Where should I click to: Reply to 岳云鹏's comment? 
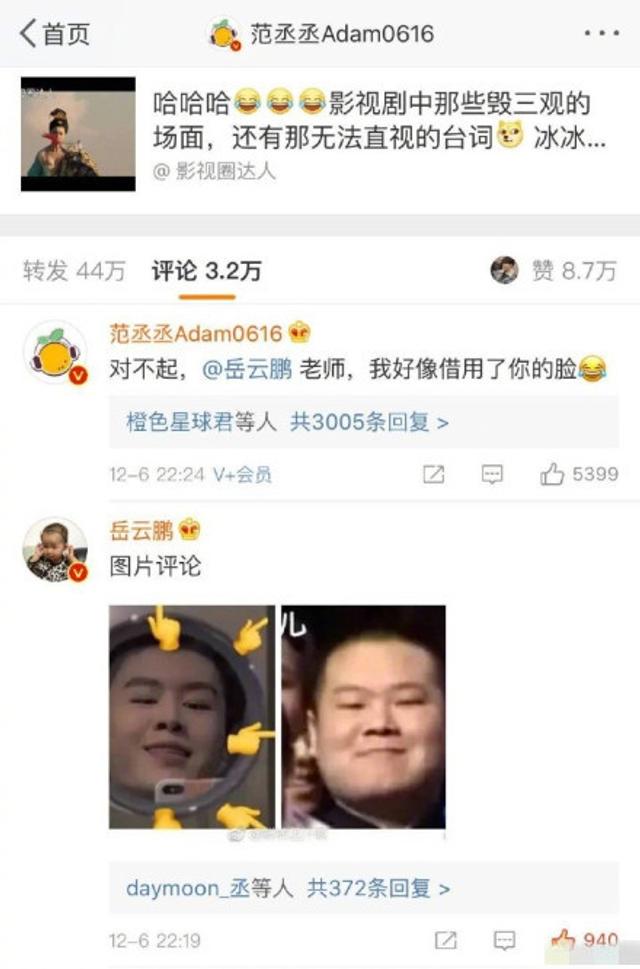[x=505, y=941]
